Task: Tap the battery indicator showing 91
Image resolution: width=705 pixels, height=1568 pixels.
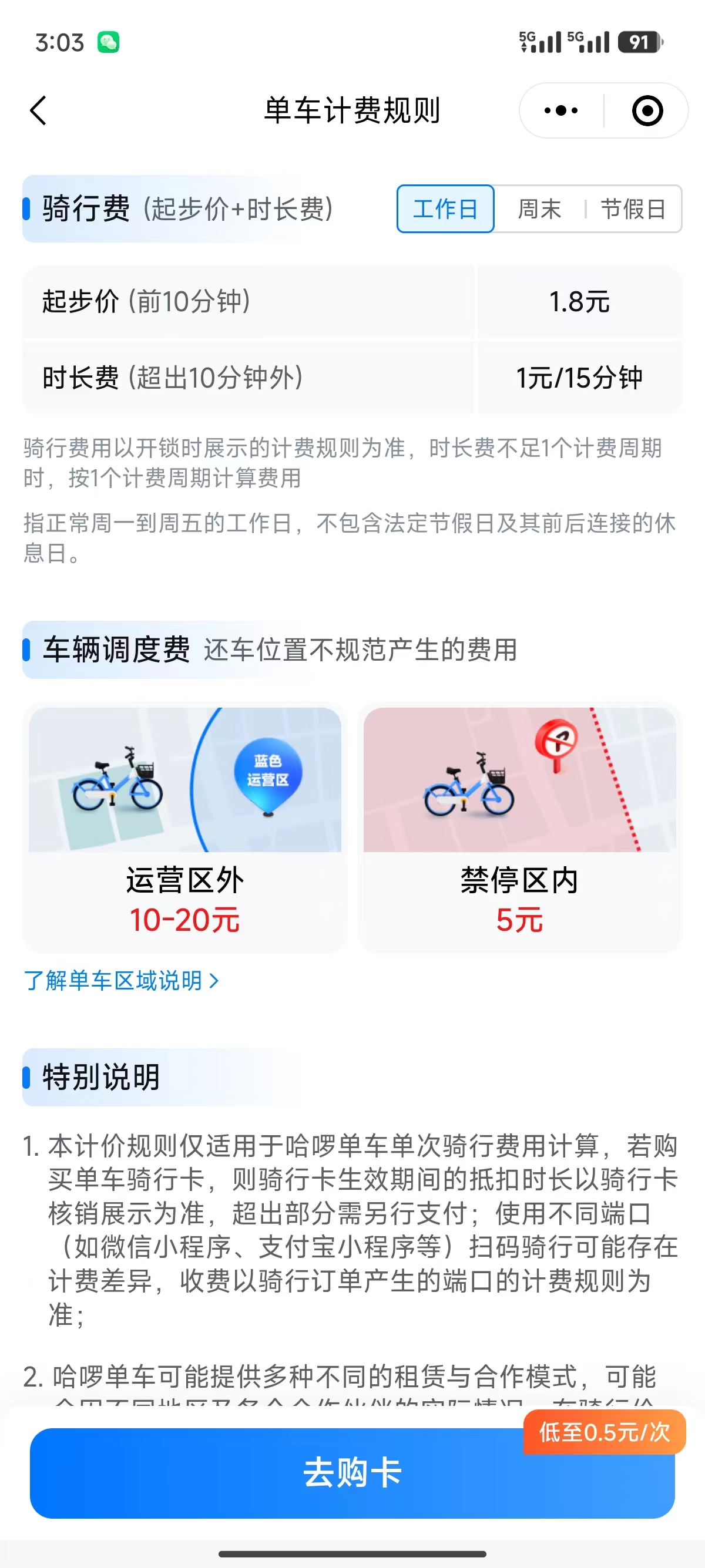Action: 639,41
